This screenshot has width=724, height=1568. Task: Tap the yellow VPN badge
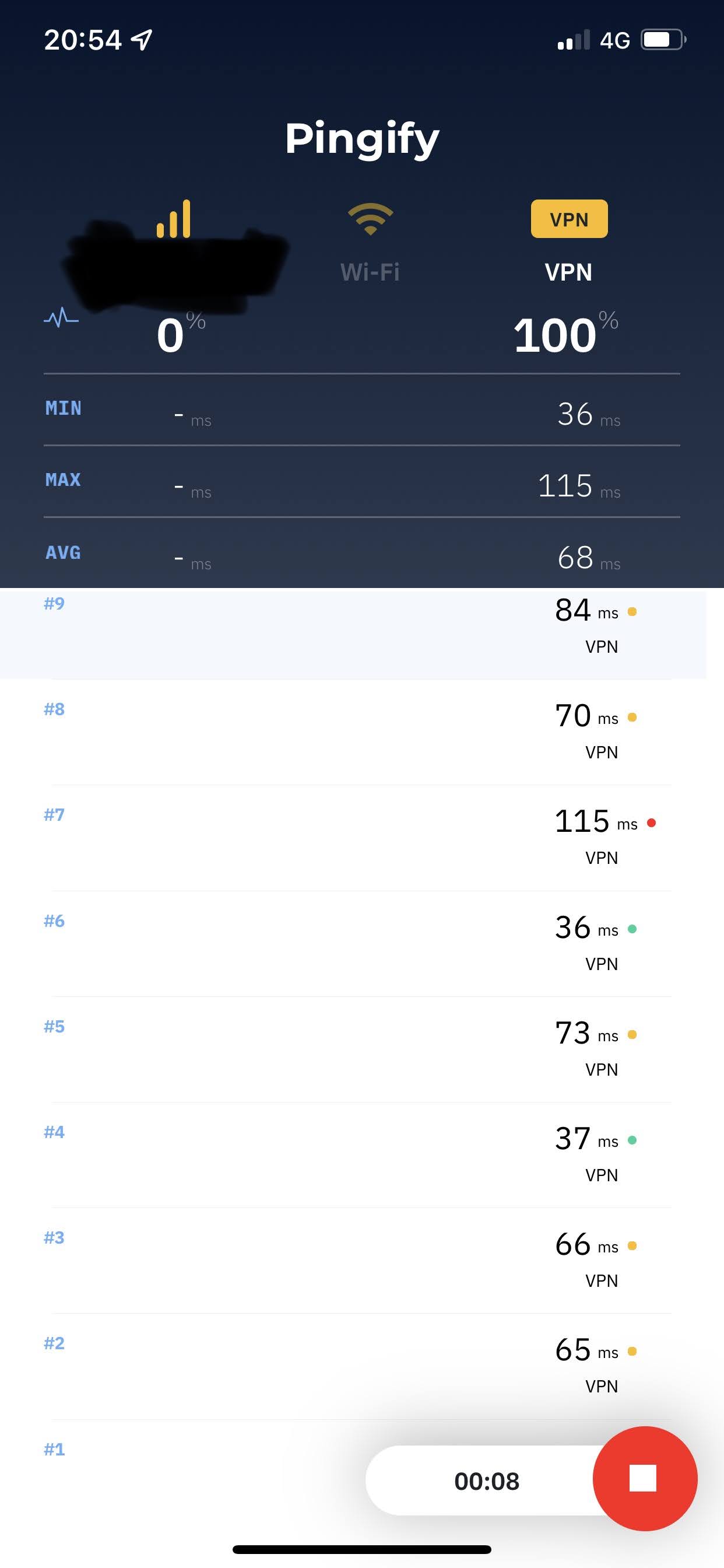tap(569, 219)
